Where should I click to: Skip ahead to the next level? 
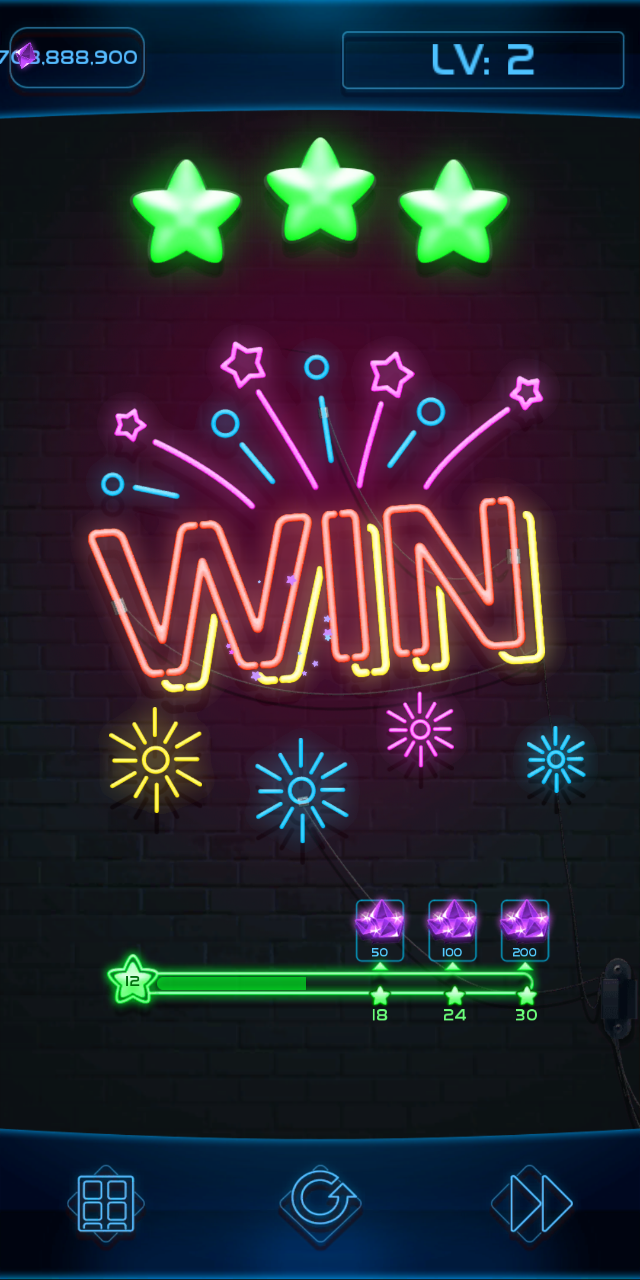pyautogui.click(x=532, y=1203)
